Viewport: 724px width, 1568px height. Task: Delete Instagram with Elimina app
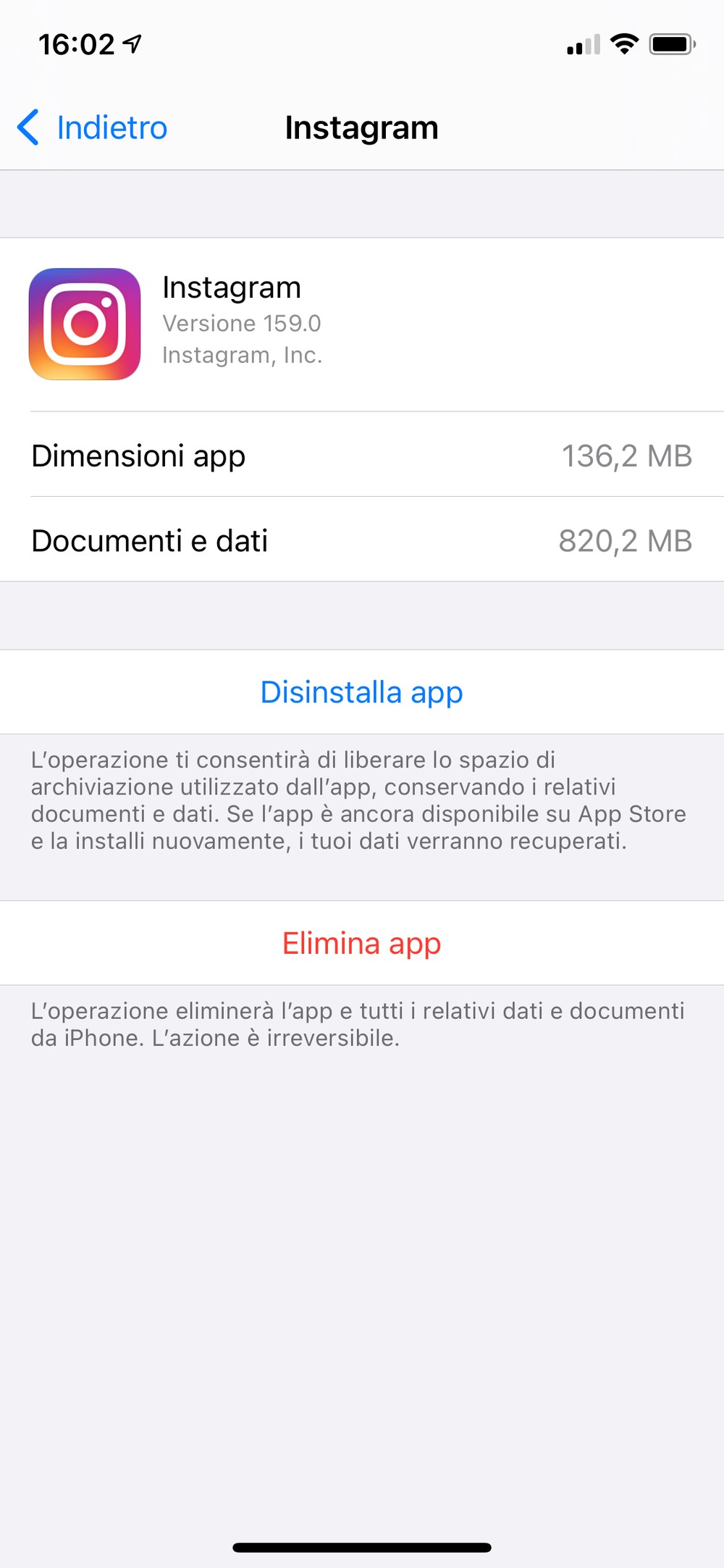[362, 943]
